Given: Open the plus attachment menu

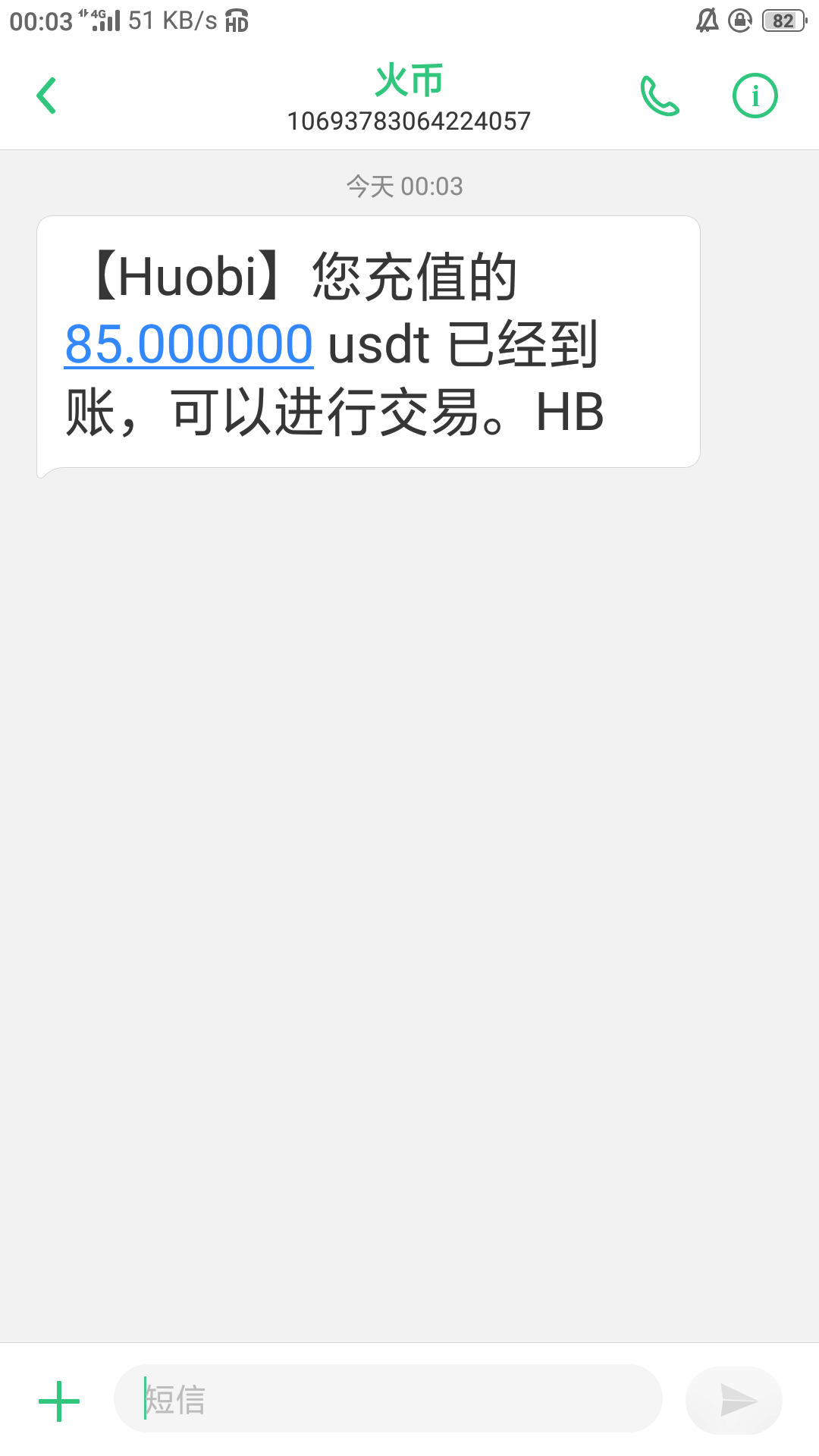Looking at the screenshot, I should click(x=59, y=1401).
